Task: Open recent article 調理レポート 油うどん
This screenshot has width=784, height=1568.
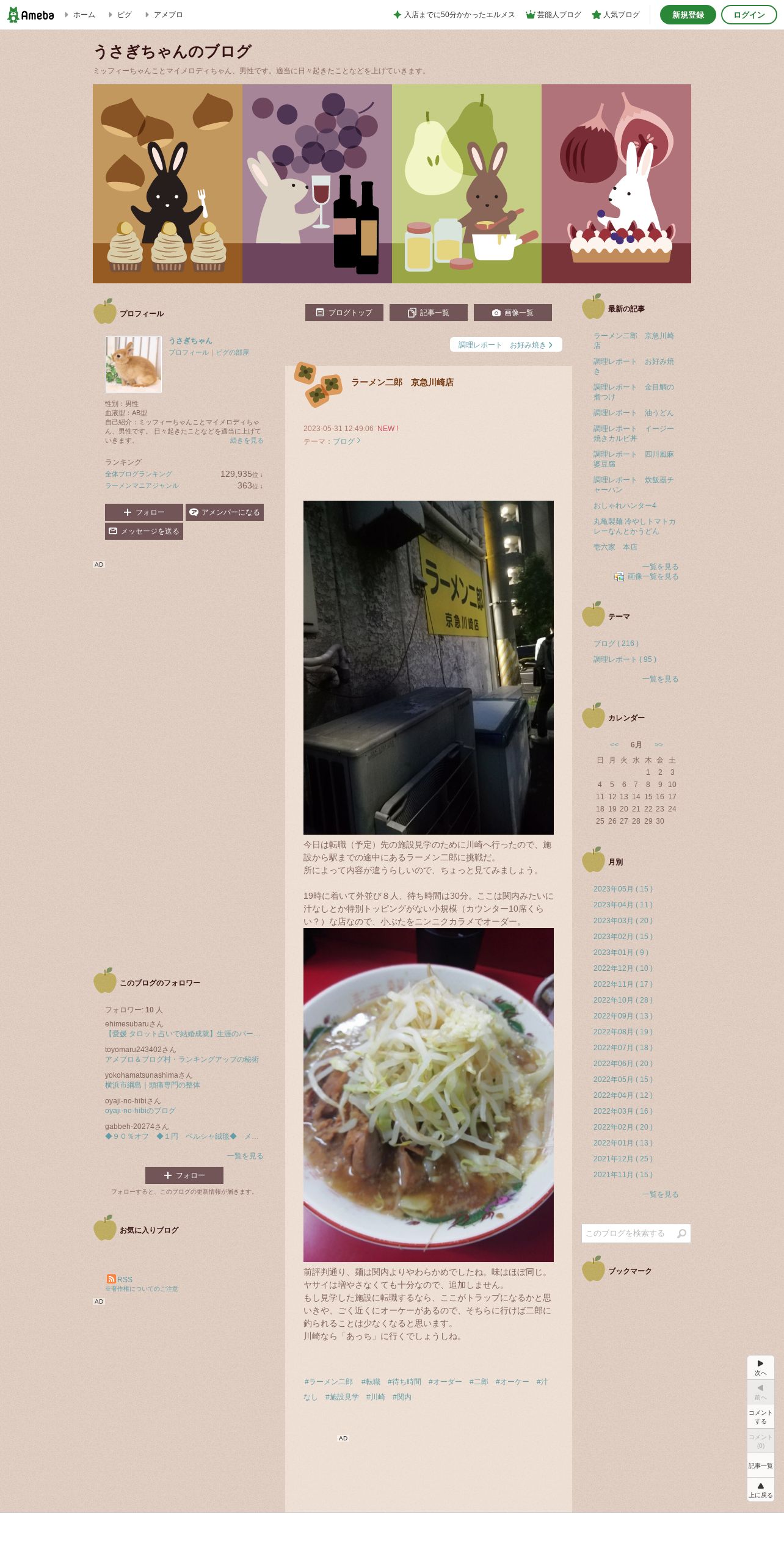Action: coord(633,413)
